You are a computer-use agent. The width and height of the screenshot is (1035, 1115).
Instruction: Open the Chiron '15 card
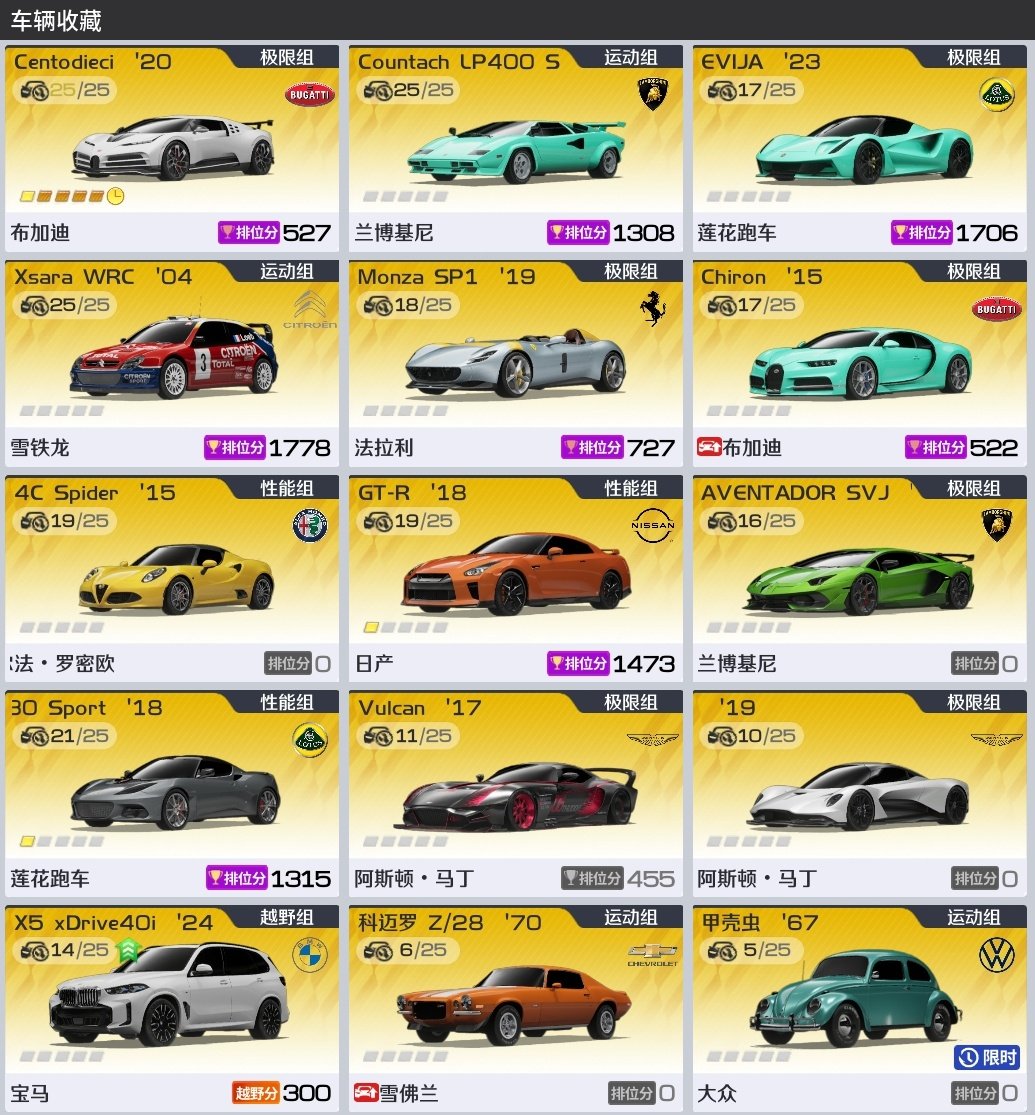tap(859, 363)
